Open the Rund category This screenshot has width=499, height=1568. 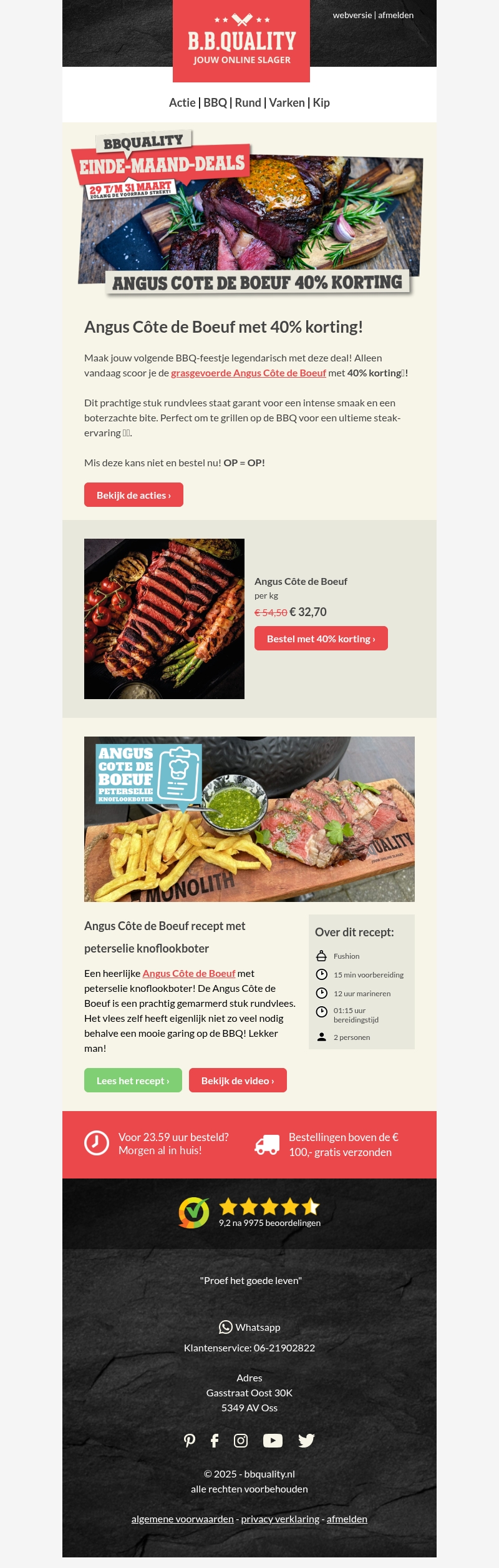pyautogui.click(x=248, y=102)
